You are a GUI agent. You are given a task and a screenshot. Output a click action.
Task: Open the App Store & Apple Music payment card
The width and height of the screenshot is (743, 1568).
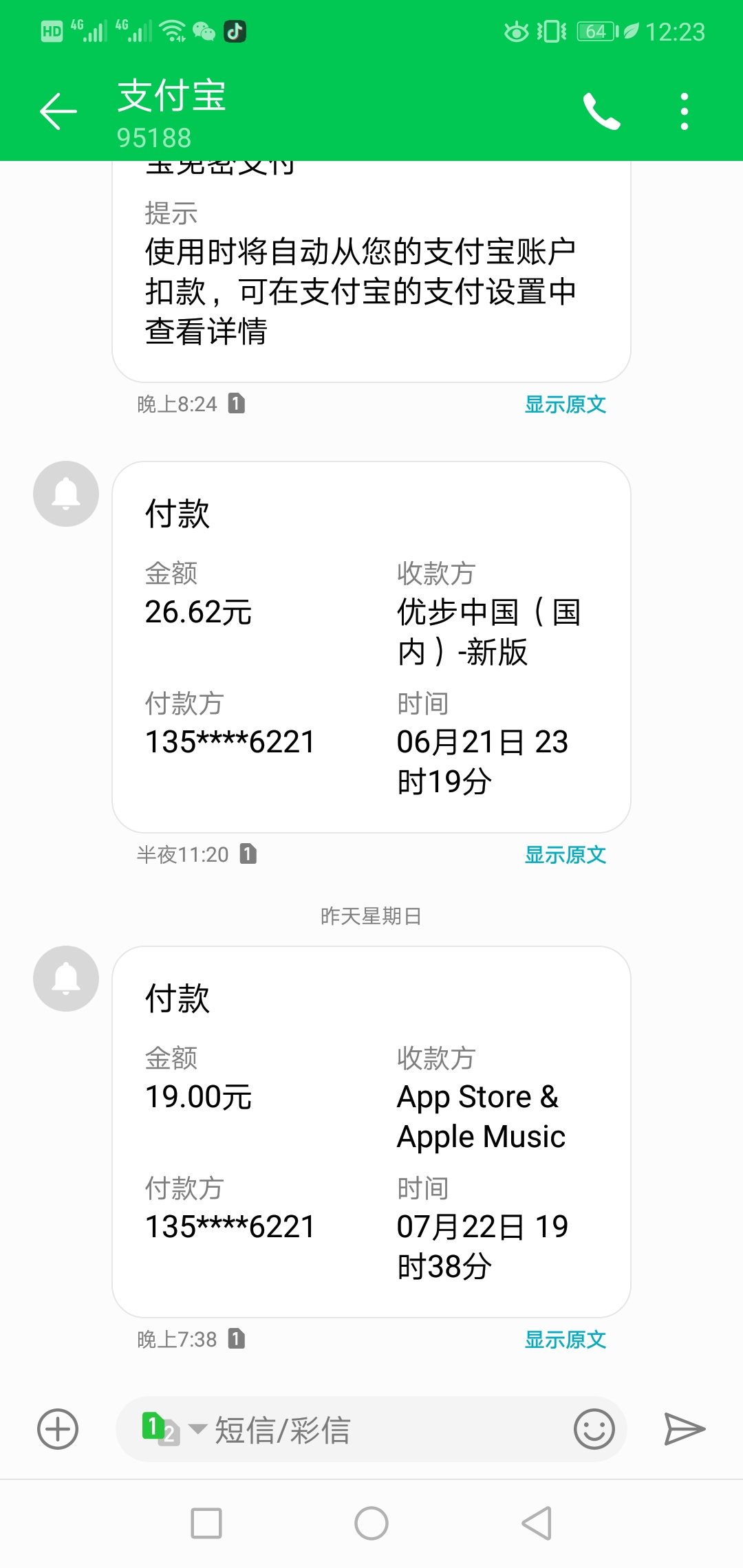(371, 1131)
